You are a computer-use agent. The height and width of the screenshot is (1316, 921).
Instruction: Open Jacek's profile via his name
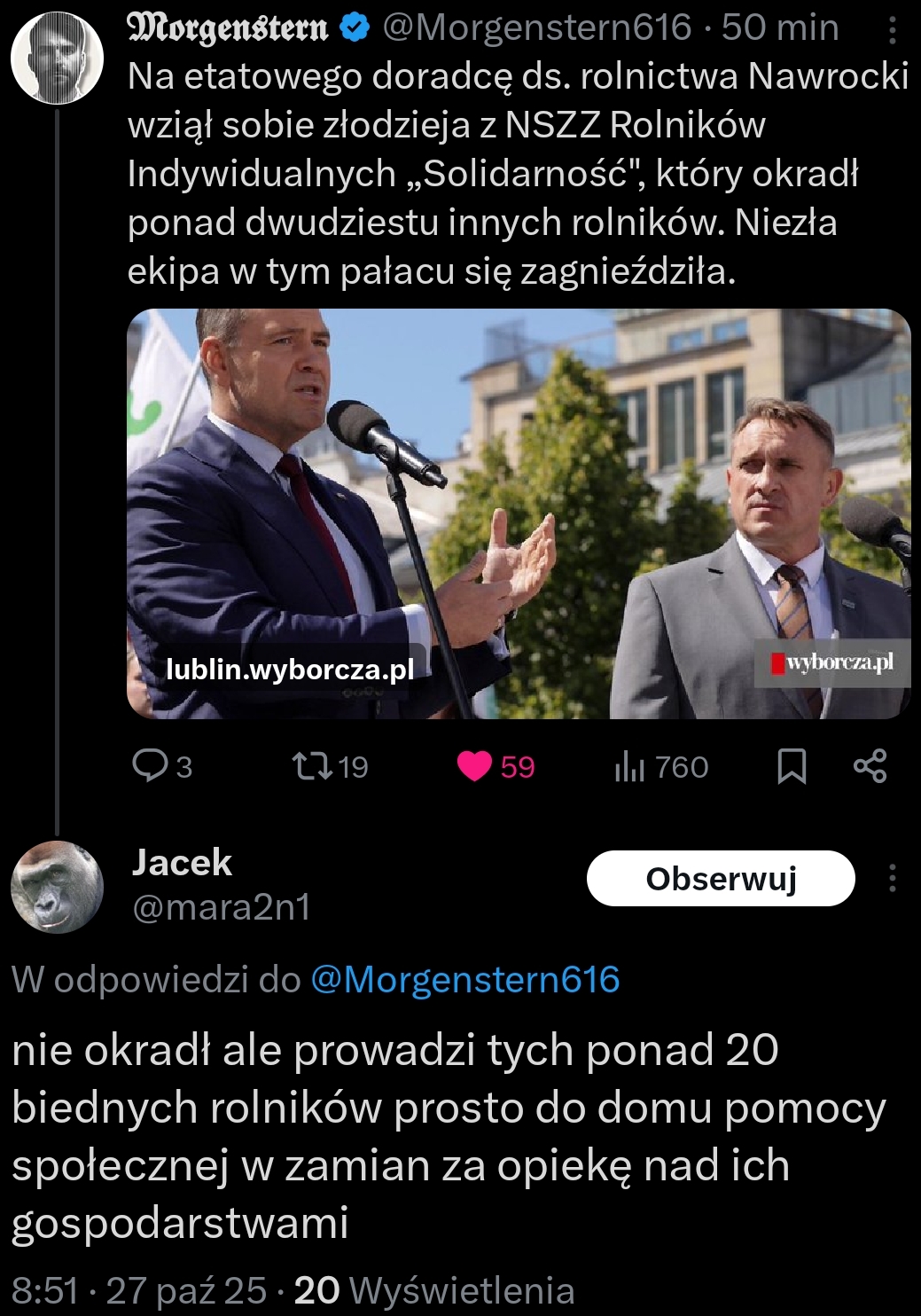[x=182, y=863]
